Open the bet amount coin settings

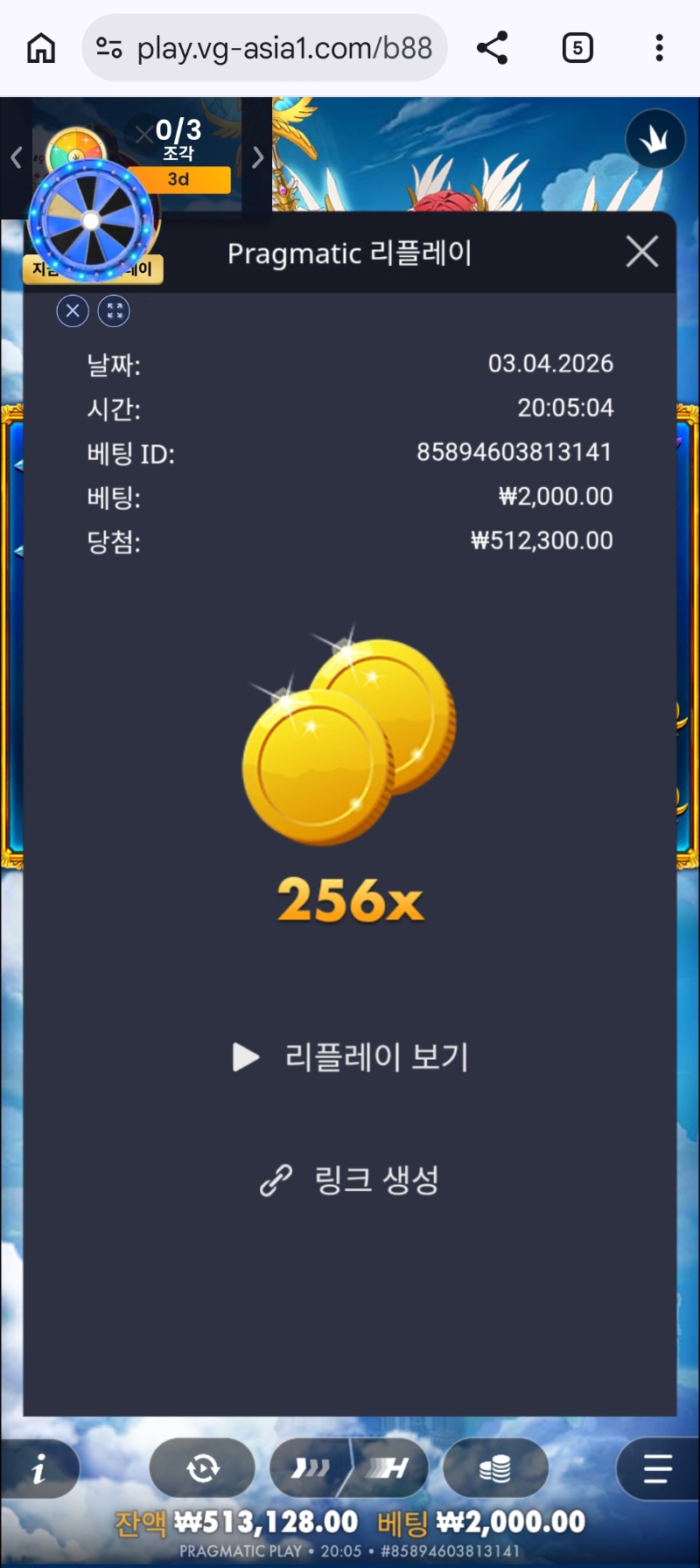[495, 1468]
